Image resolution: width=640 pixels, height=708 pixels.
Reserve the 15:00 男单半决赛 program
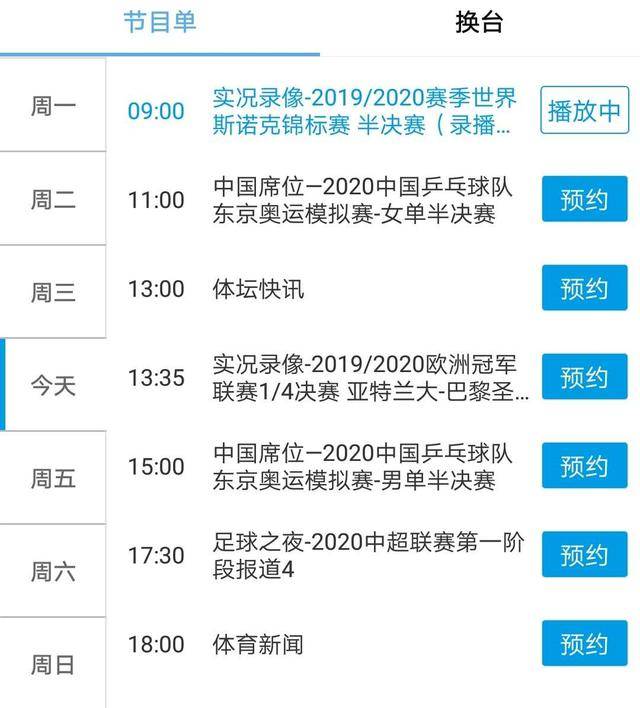pos(584,466)
